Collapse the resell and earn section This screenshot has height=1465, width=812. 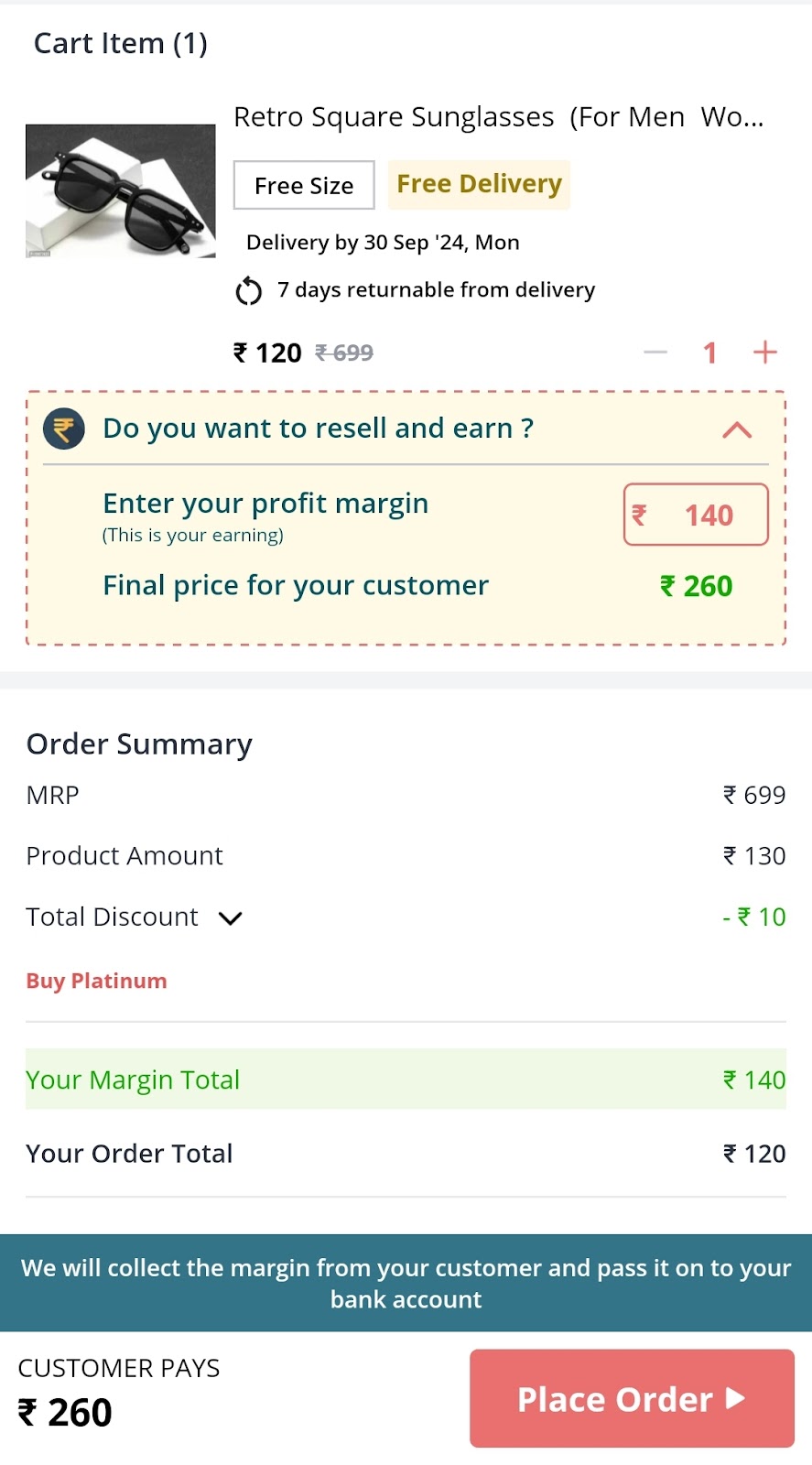pyautogui.click(x=737, y=429)
